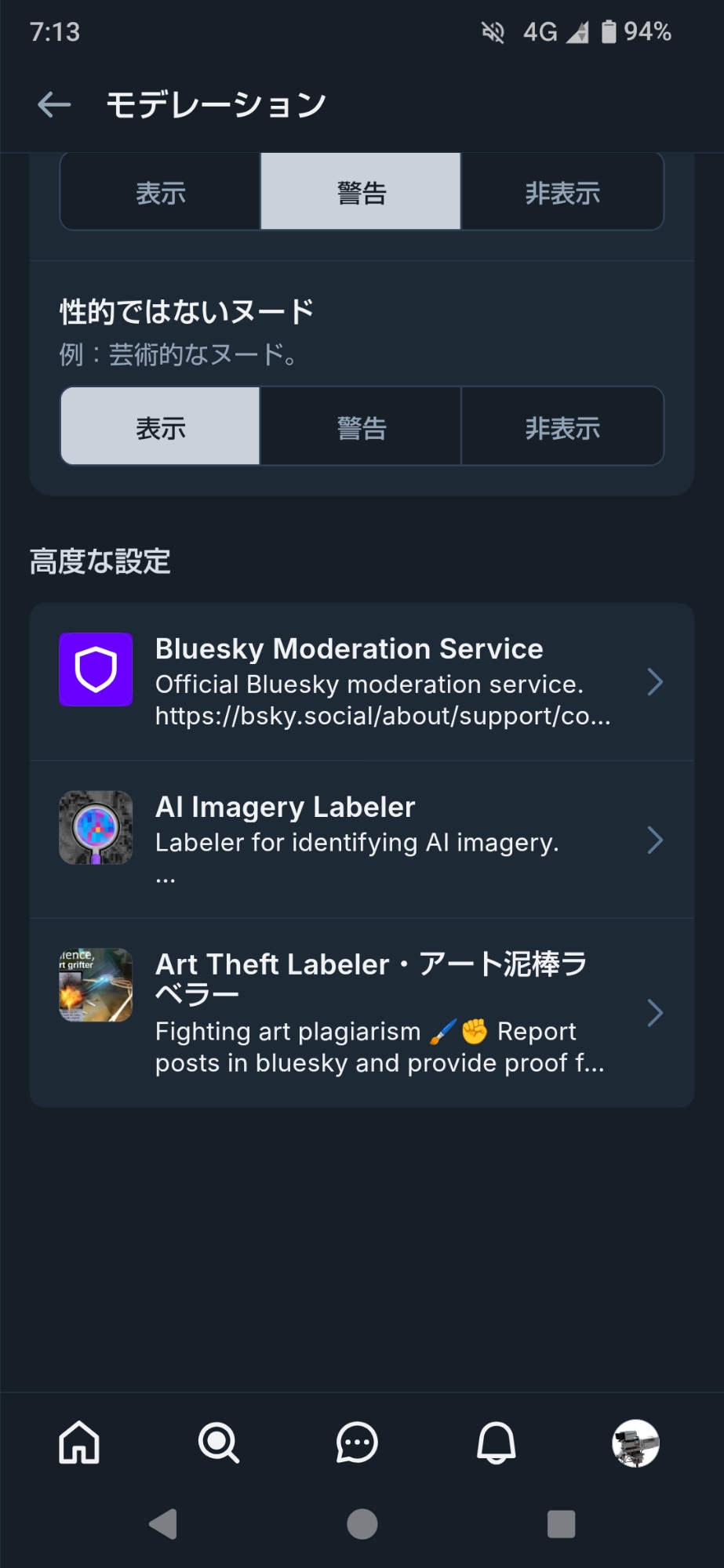The image size is (724, 1568).
Task: Go to the home feed tab
Action: tap(79, 1443)
